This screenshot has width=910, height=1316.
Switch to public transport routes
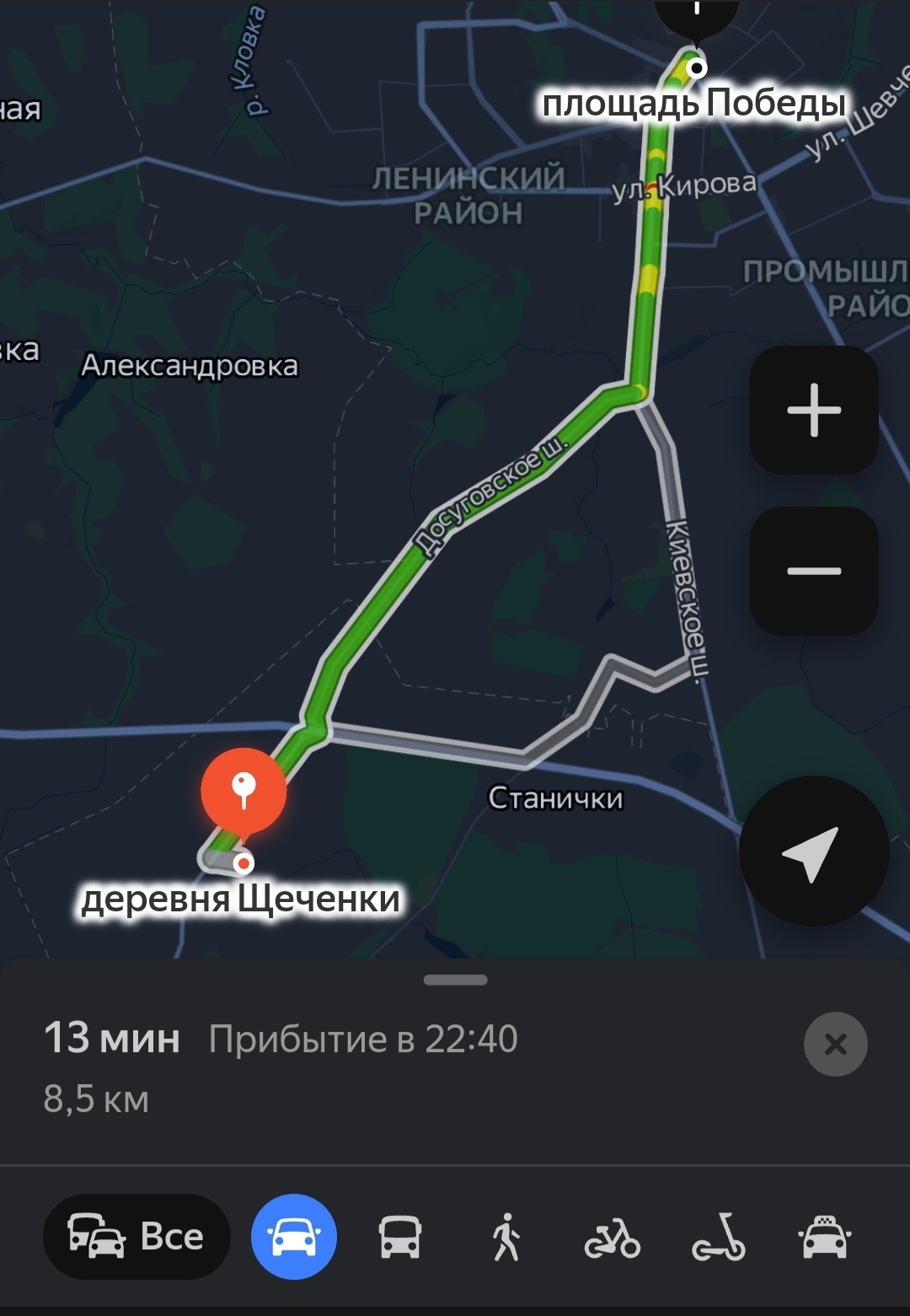point(400,1237)
